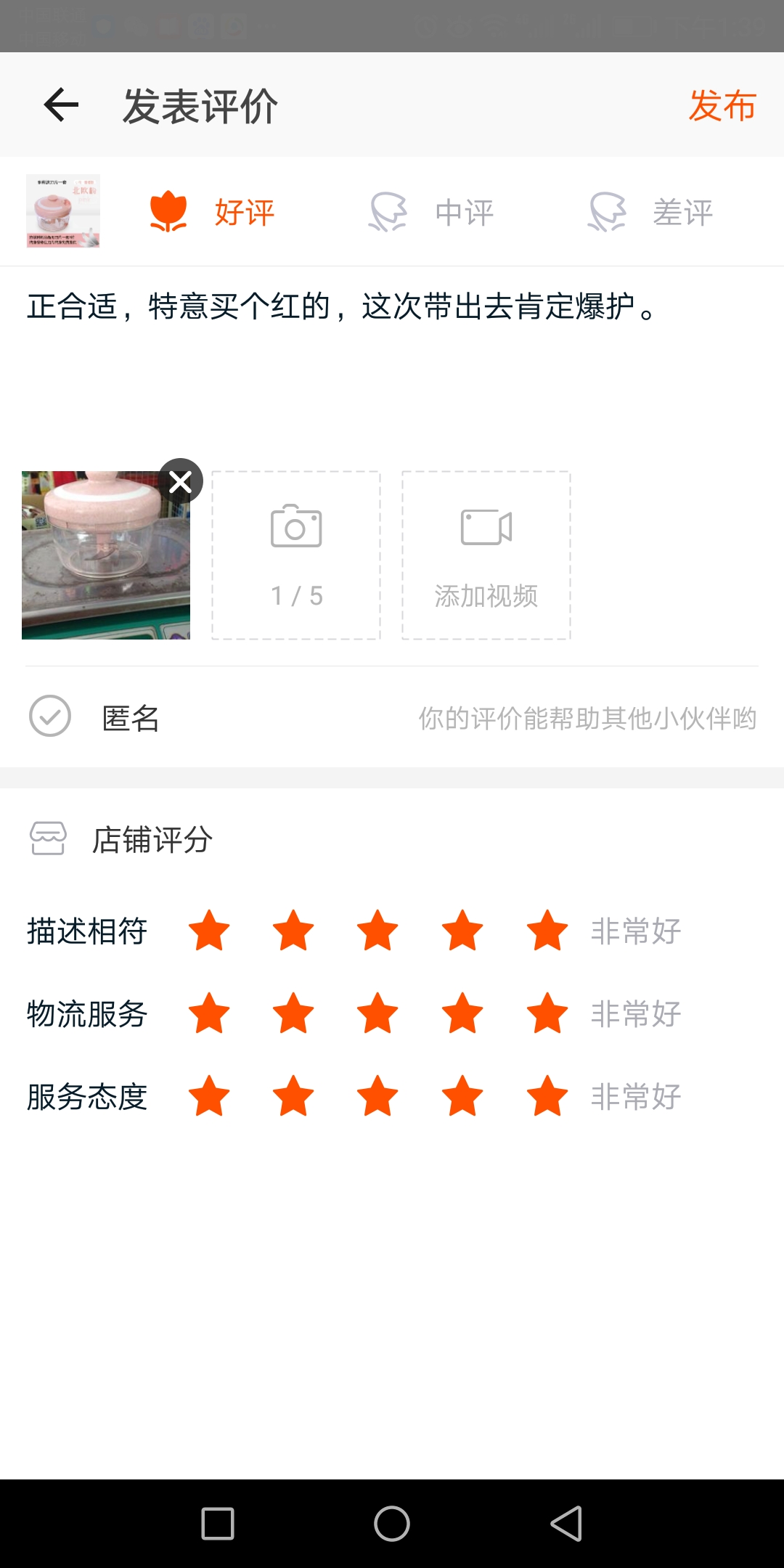Screen dimensions: 784x1568
Task: Set 描述相符 rating to one star
Action: (x=209, y=931)
